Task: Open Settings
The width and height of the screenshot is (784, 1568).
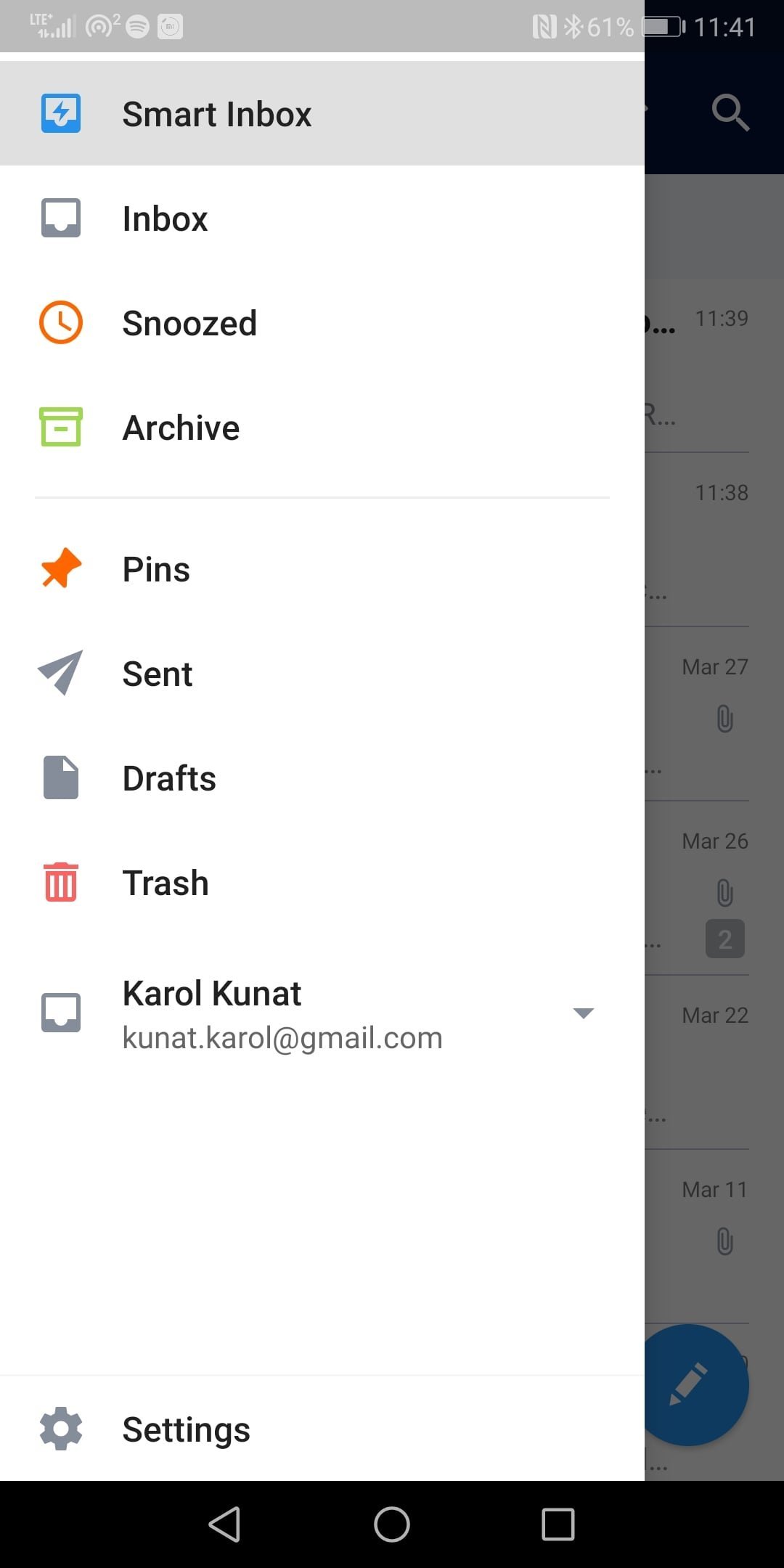Action: (x=322, y=1429)
